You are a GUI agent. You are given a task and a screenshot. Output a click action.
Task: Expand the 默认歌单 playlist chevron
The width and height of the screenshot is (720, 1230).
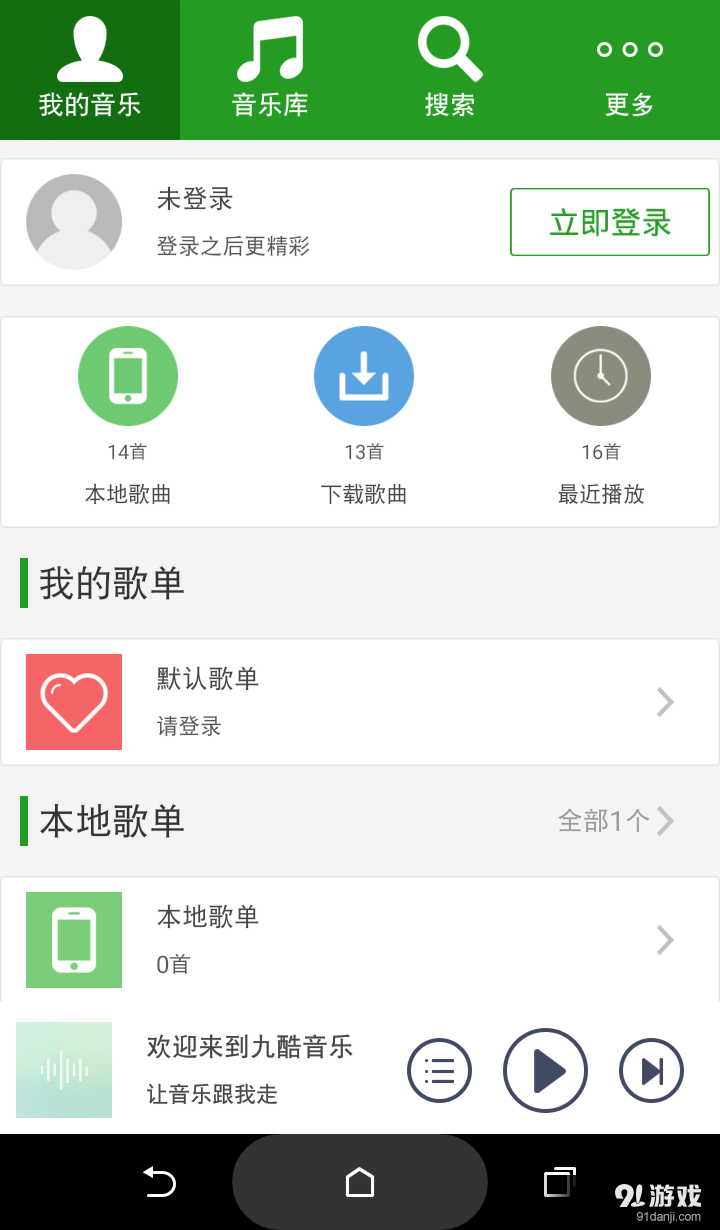(664, 701)
